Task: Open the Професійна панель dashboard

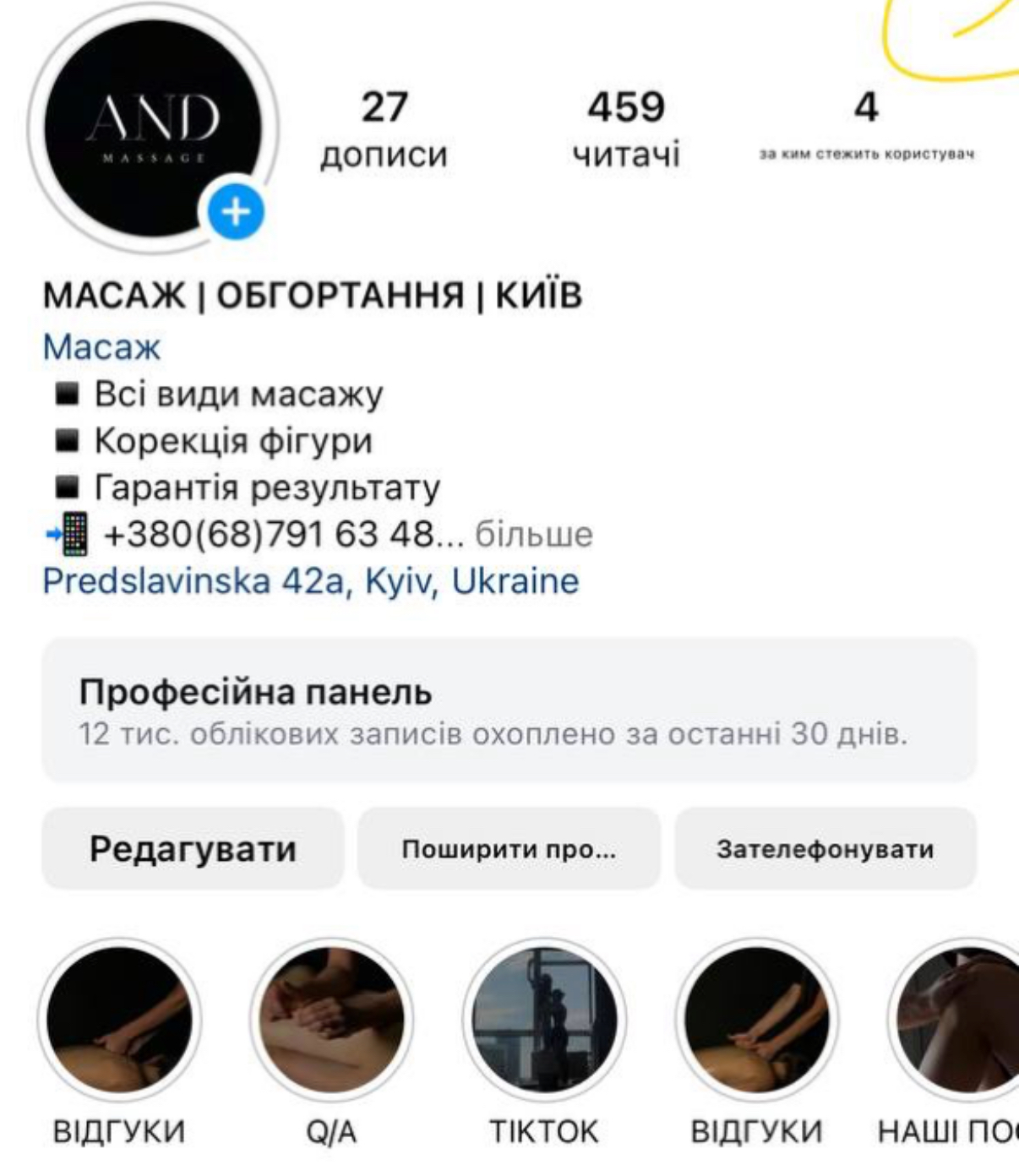Action: [x=509, y=710]
